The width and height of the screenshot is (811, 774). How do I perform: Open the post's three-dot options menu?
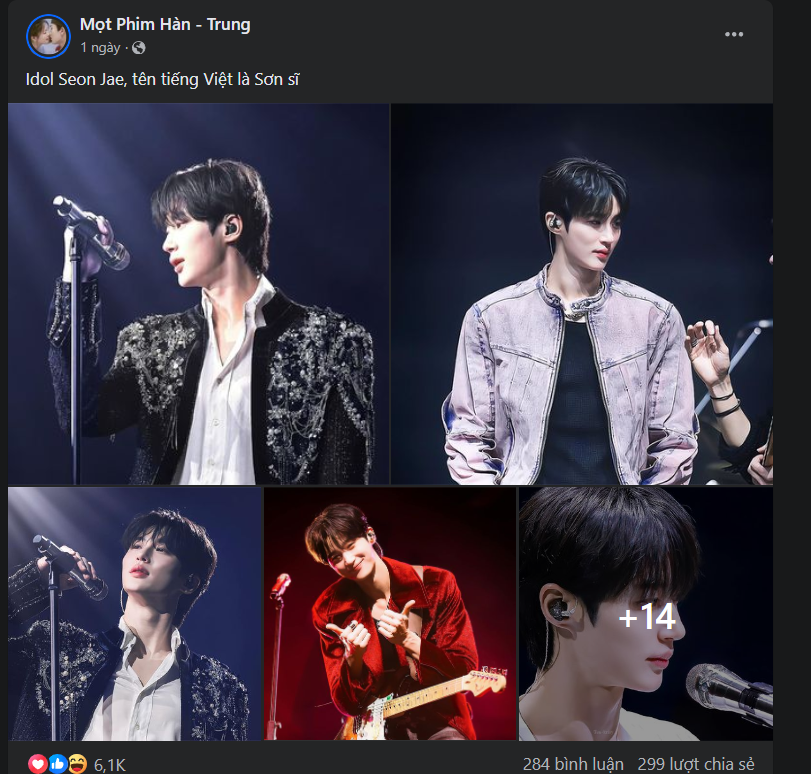[x=734, y=35]
